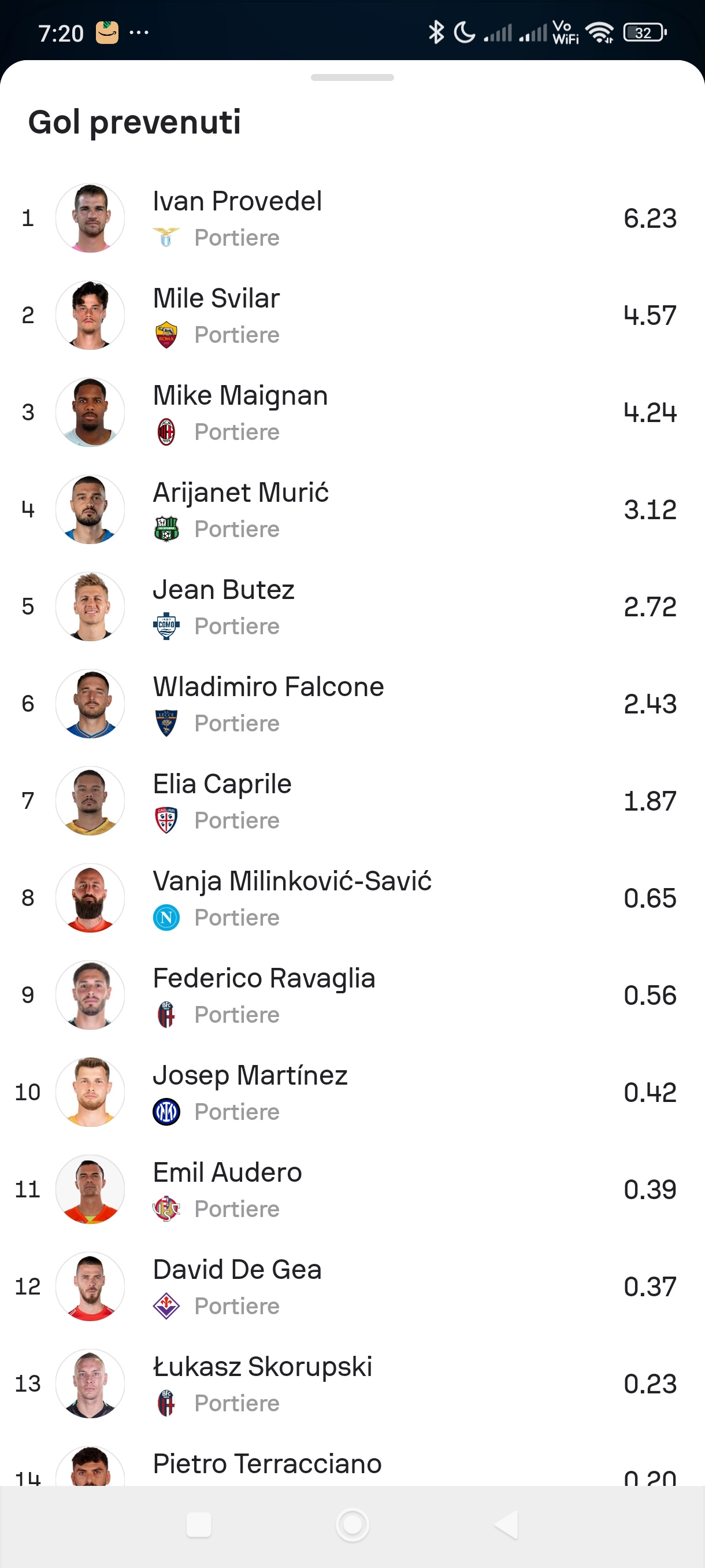Select Elia Caprile in the ranking
The width and height of the screenshot is (705, 1568).
(x=352, y=800)
